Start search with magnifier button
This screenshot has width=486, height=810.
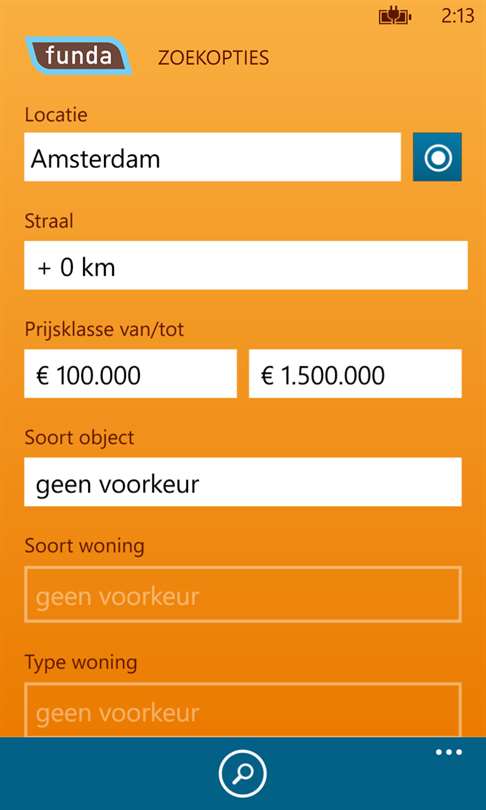coord(243,773)
